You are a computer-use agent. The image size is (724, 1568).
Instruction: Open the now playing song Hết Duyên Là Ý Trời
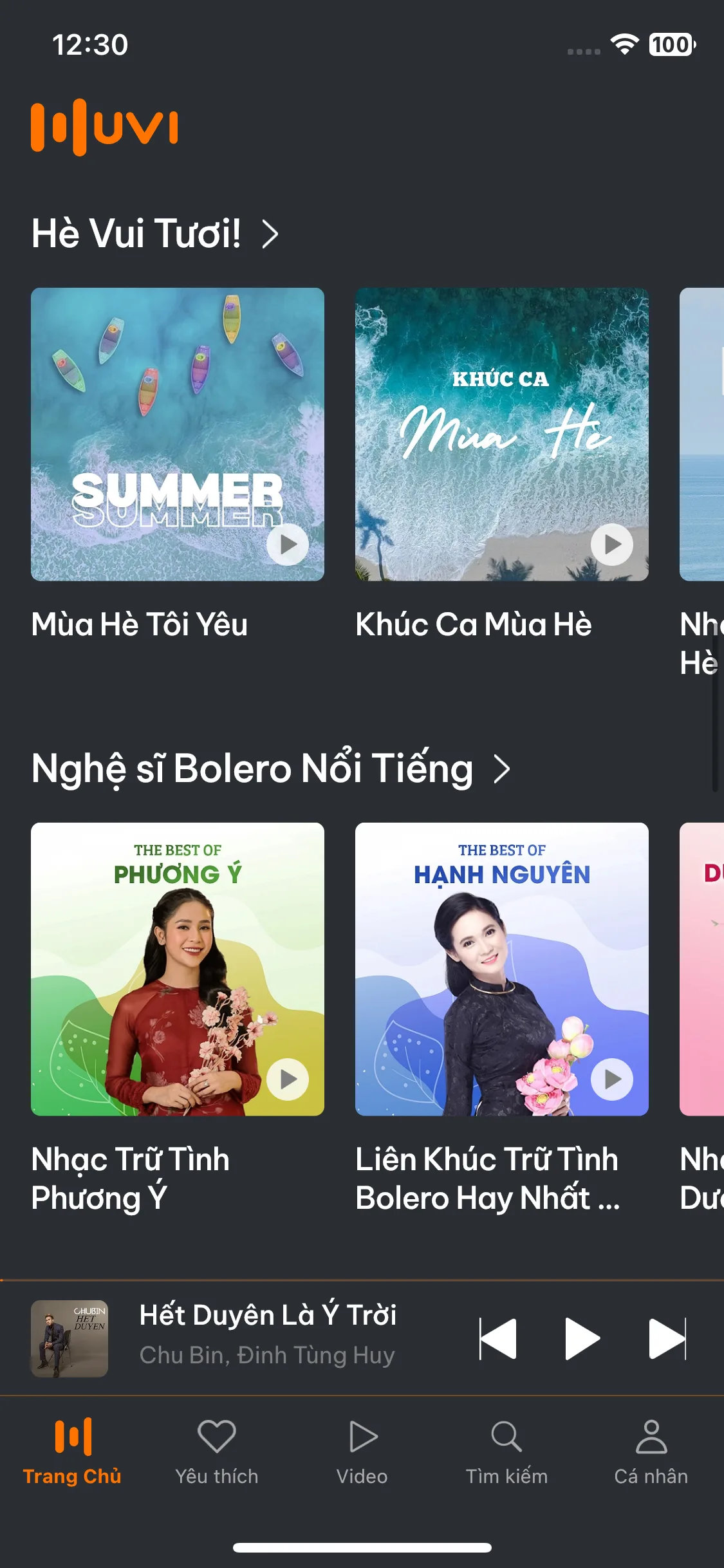(x=267, y=1333)
